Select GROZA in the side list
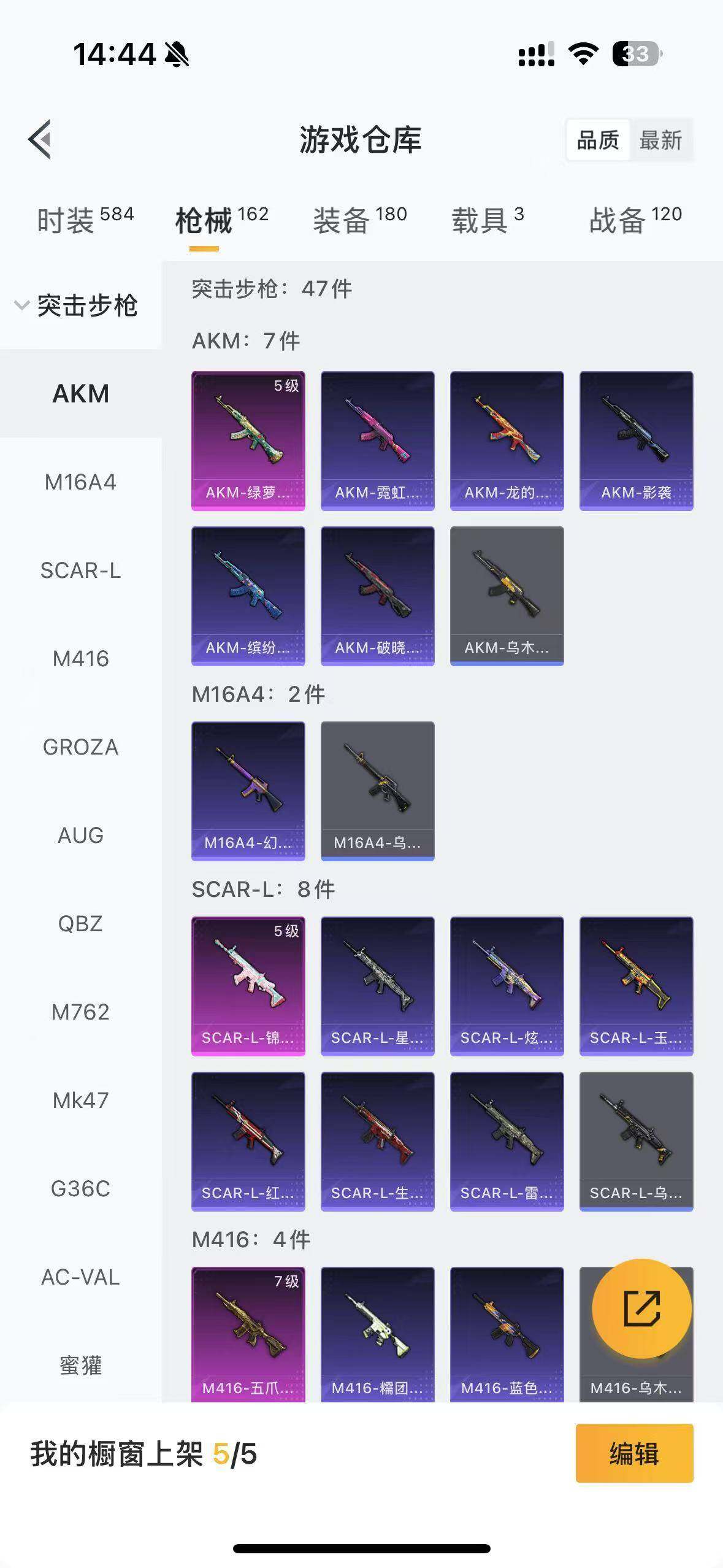723x1568 pixels. tap(80, 747)
